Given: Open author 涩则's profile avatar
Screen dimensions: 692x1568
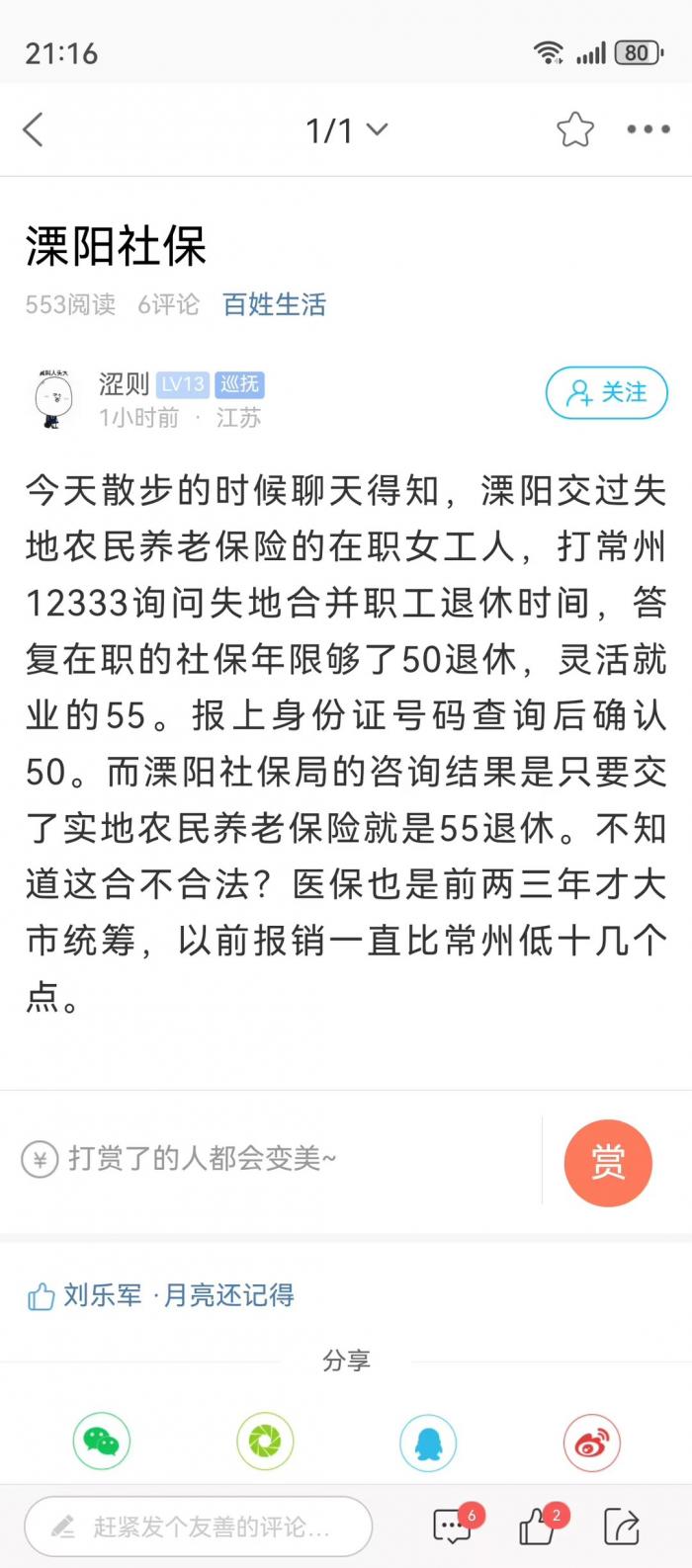Looking at the screenshot, I should 53,399.
